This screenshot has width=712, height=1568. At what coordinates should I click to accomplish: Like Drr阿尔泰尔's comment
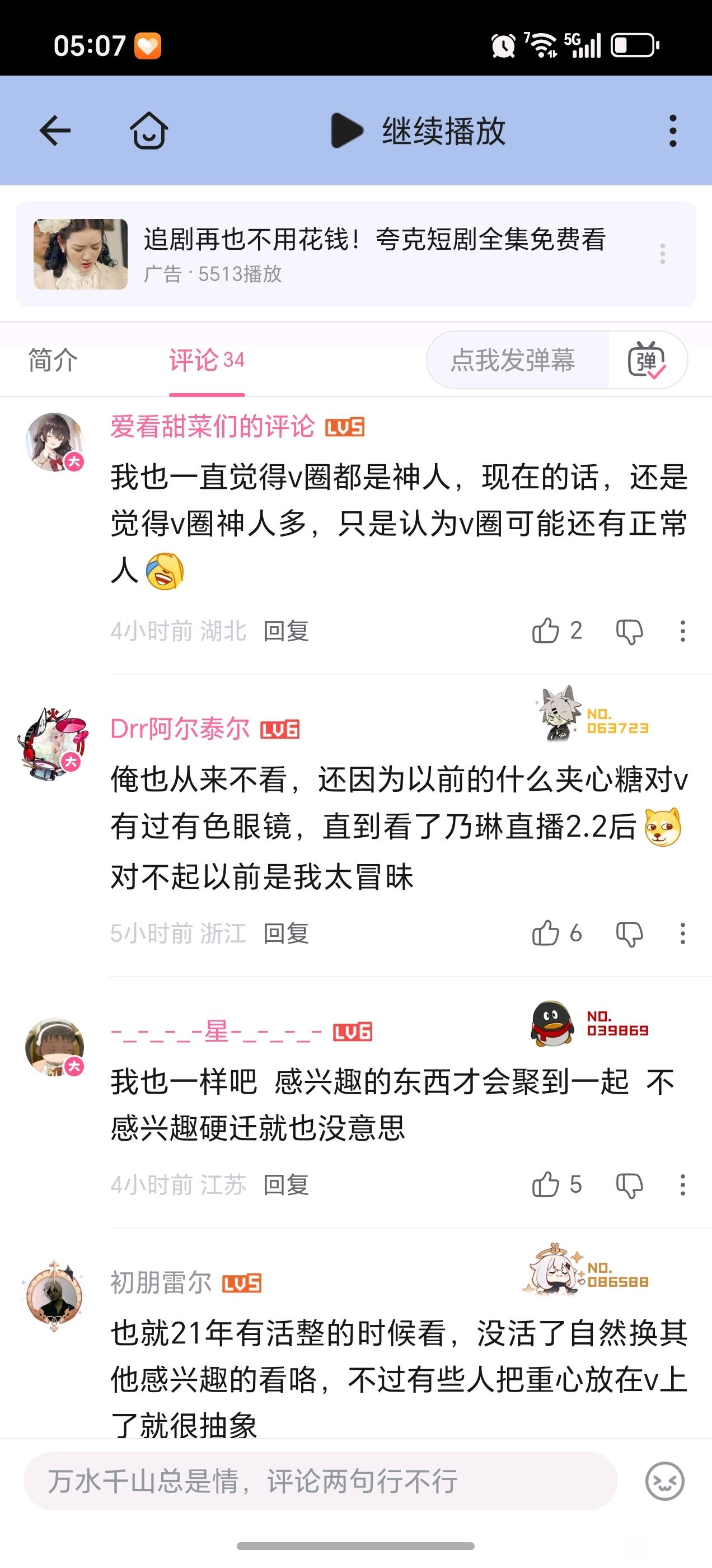pos(546,933)
